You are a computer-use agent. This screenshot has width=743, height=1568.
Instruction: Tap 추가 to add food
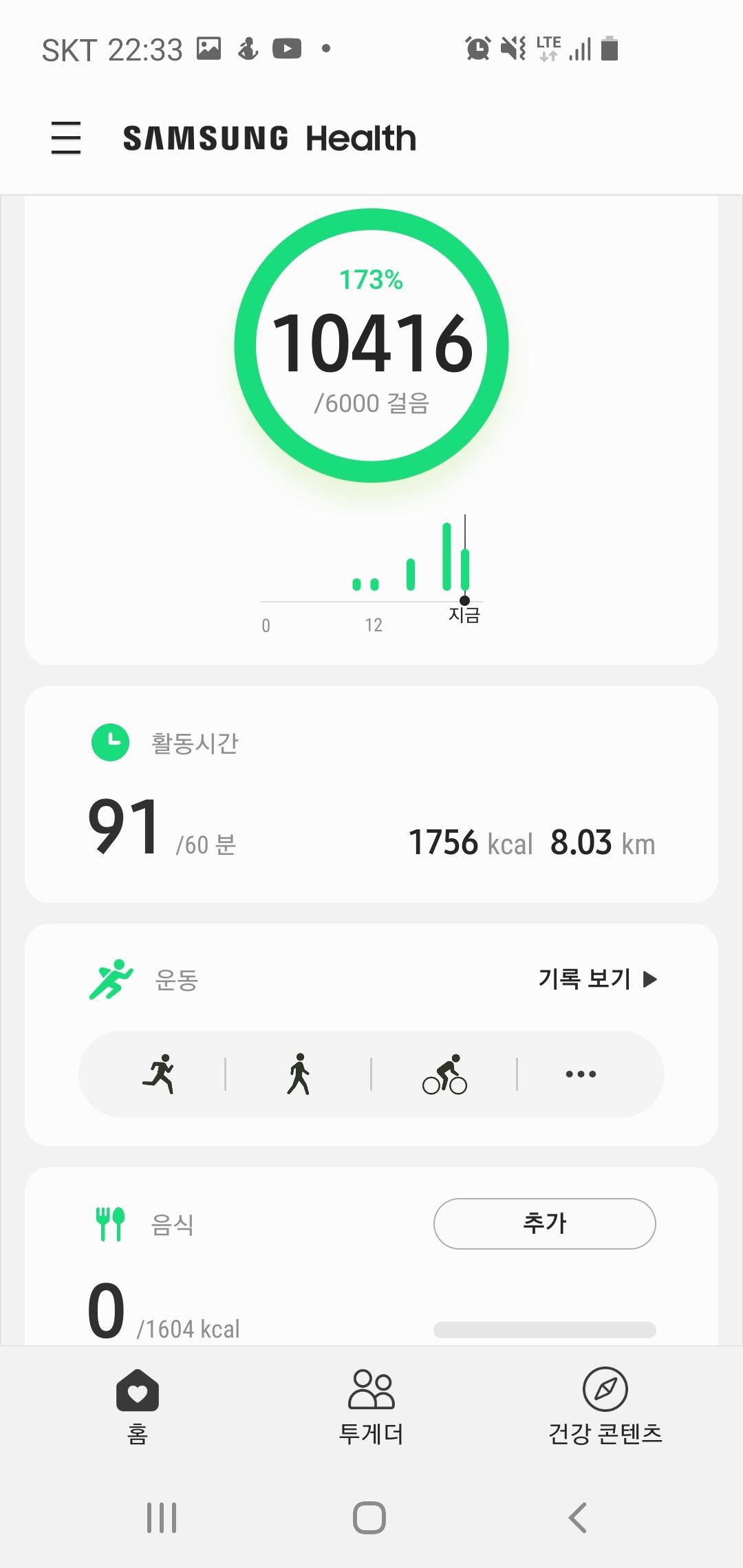click(x=545, y=1223)
